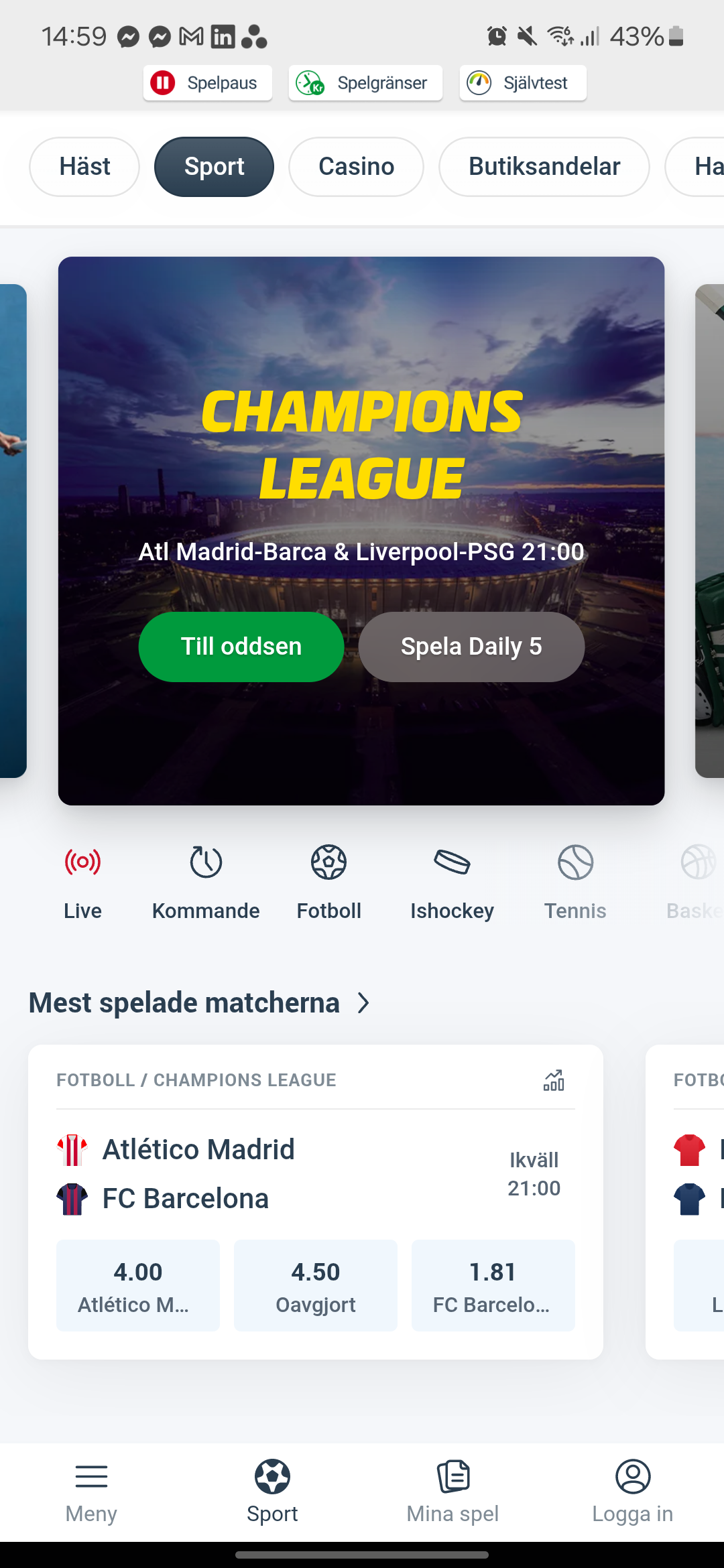Tap Till oddsen on Champions League banner
This screenshot has height=1568, width=724.
tap(241, 647)
